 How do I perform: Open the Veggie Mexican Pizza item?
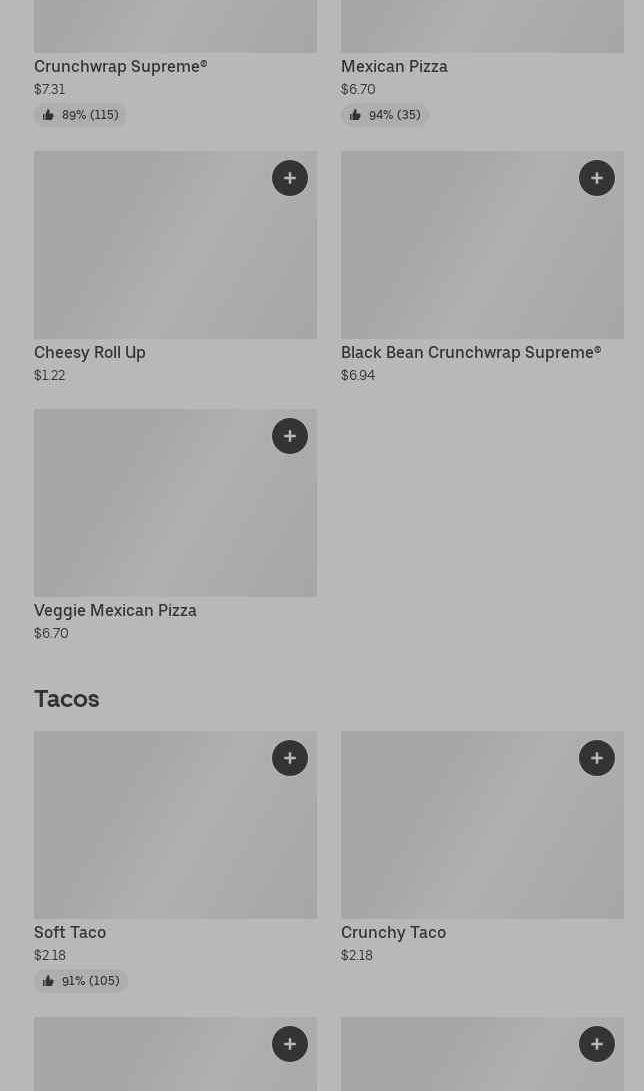(115, 610)
